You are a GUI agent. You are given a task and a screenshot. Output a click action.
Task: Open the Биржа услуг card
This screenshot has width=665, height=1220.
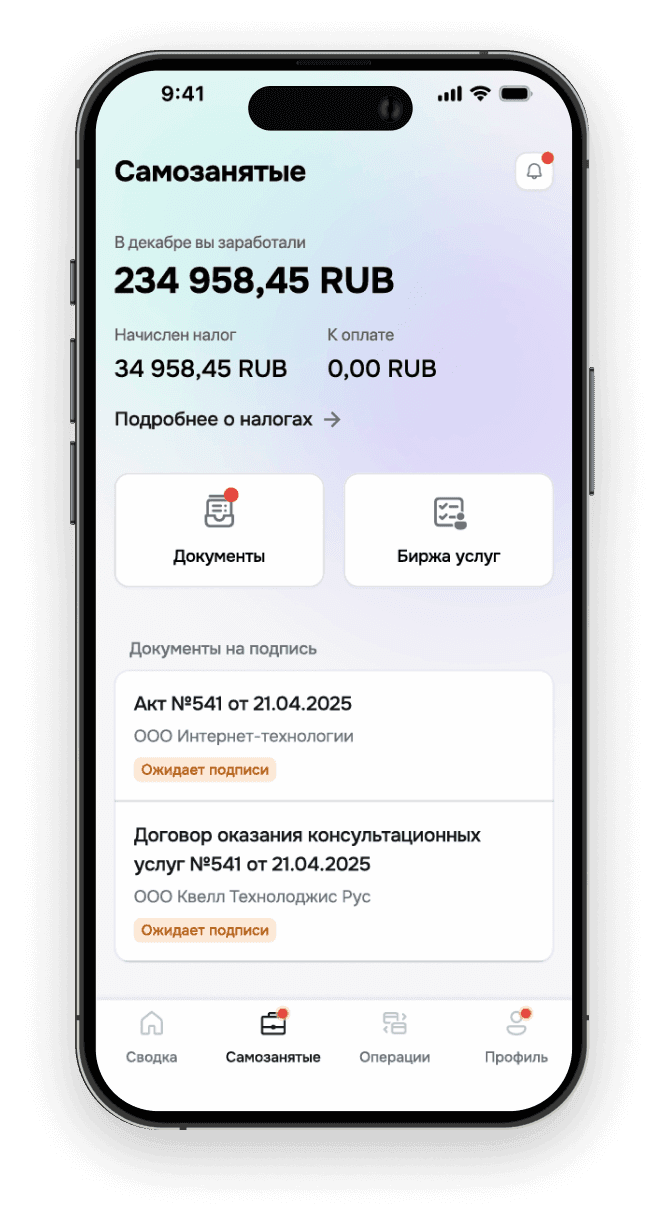coord(448,530)
